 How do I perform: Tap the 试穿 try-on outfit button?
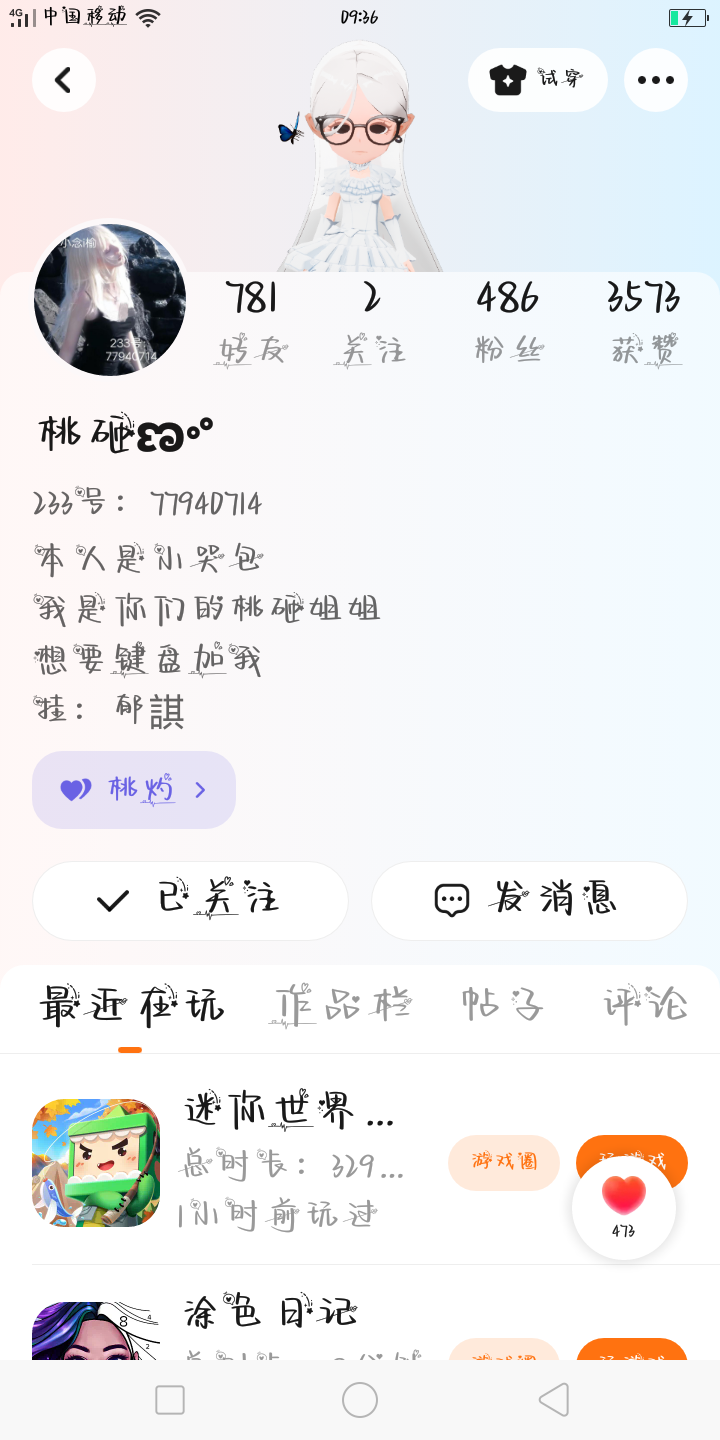pyautogui.click(x=537, y=80)
